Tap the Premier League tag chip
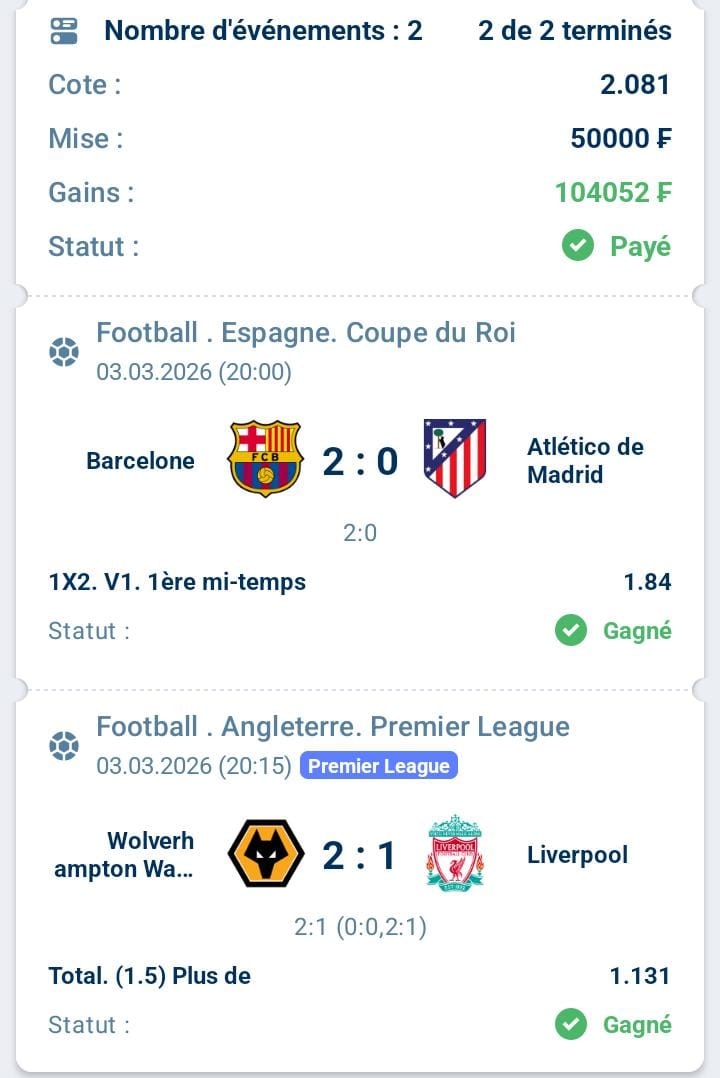Screen dimensions: 720x1078 [x=378, y=766]
